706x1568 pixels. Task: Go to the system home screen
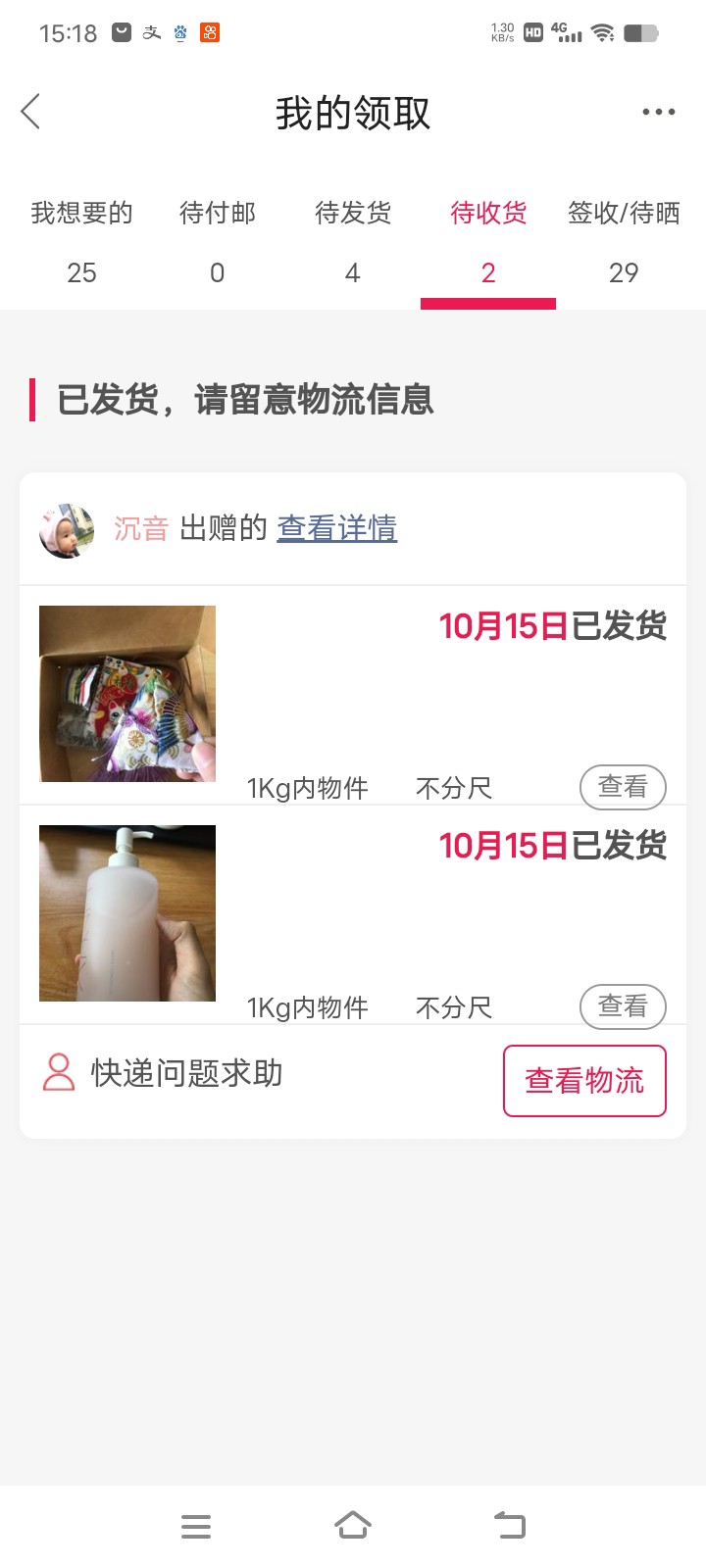click(x=353, y=1526)
